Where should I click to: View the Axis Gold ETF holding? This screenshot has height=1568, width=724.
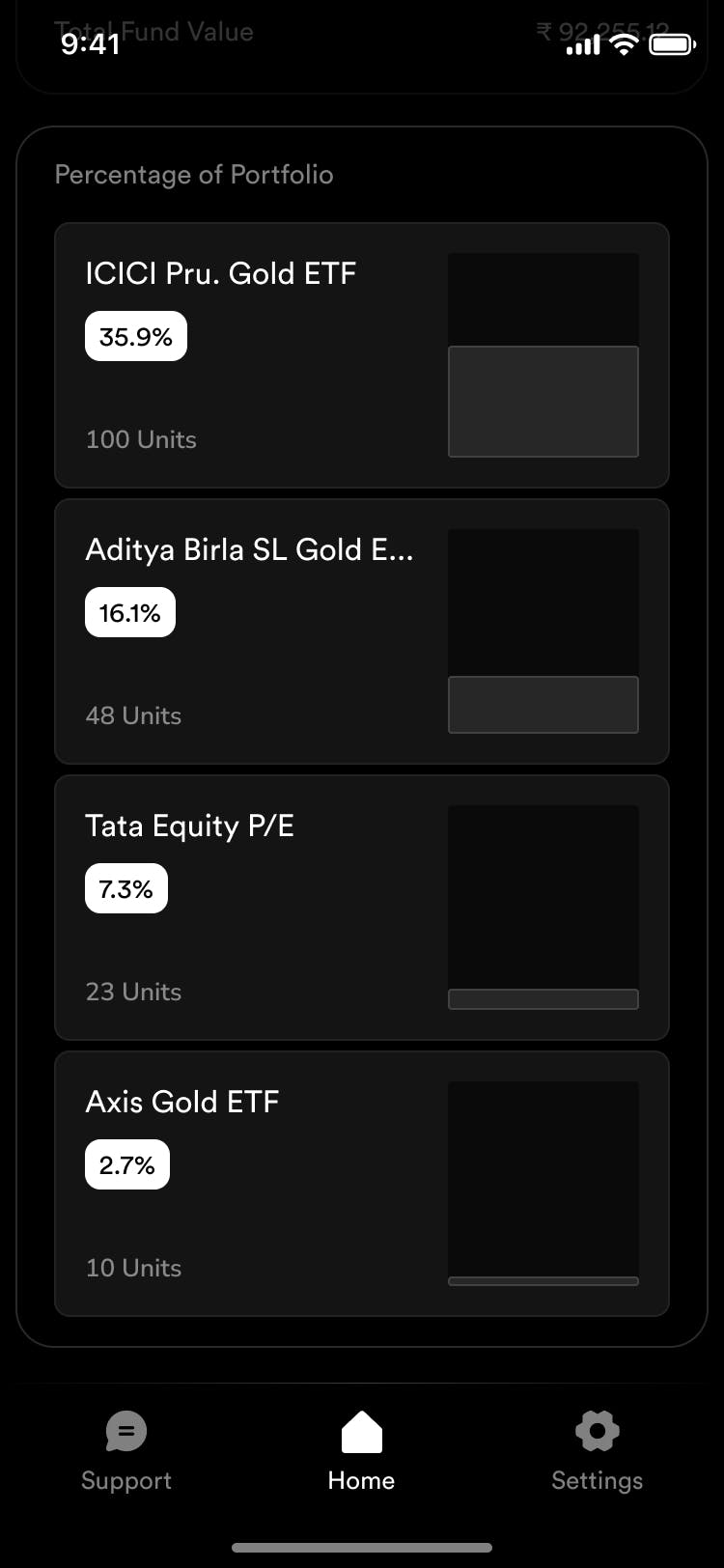pos(362,1184)
